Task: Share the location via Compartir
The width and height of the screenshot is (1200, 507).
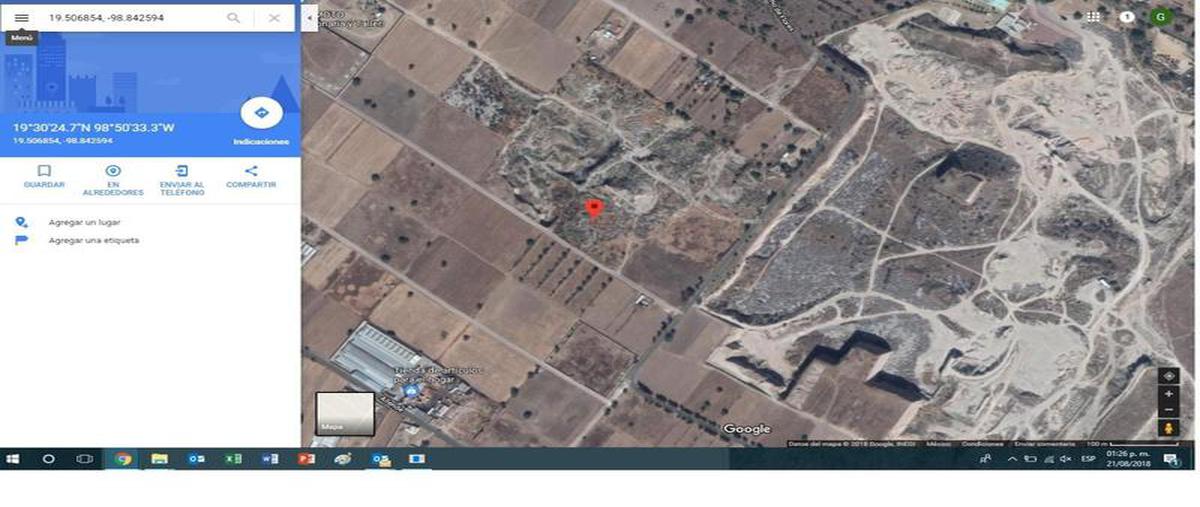Action: coord(251,177)
